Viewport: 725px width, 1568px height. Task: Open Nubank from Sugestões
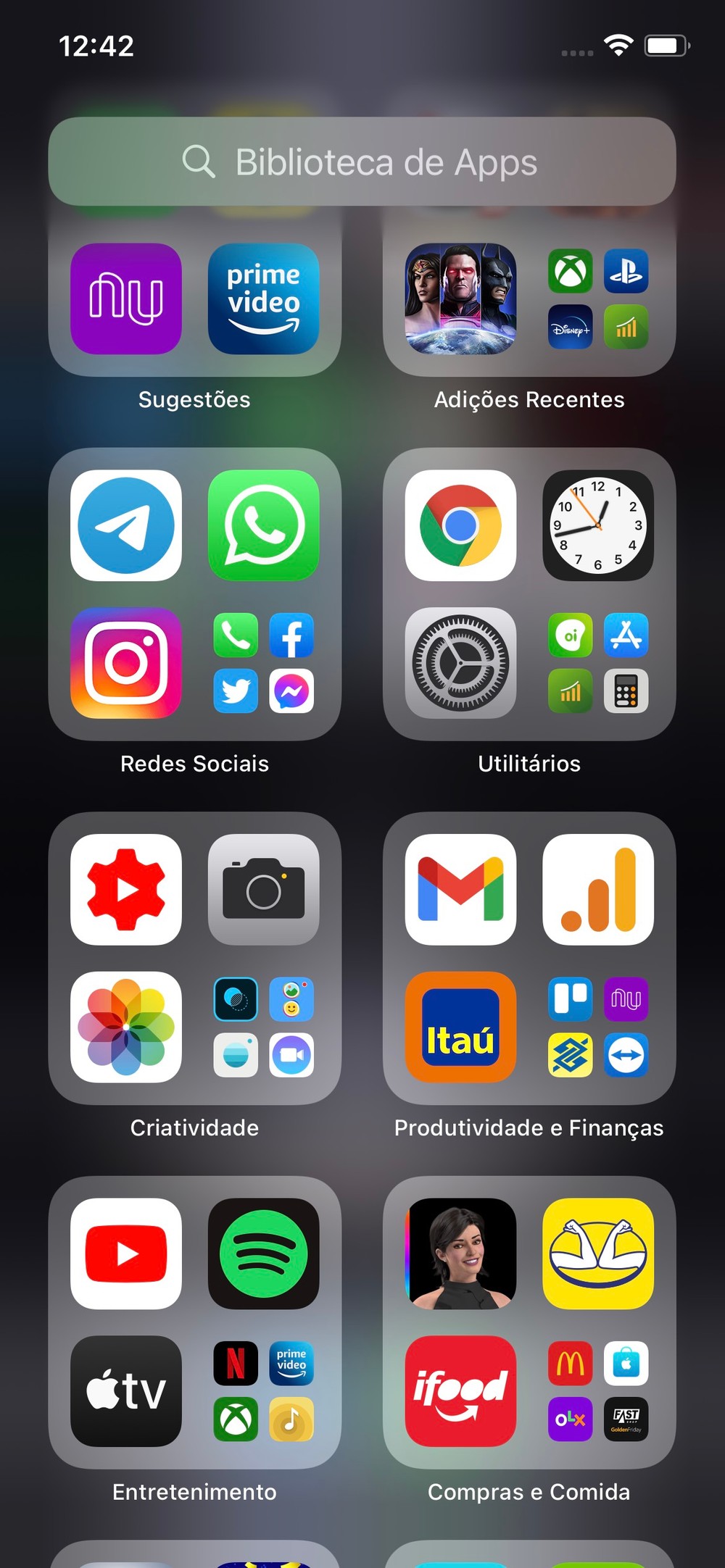[x=126, y=299]
